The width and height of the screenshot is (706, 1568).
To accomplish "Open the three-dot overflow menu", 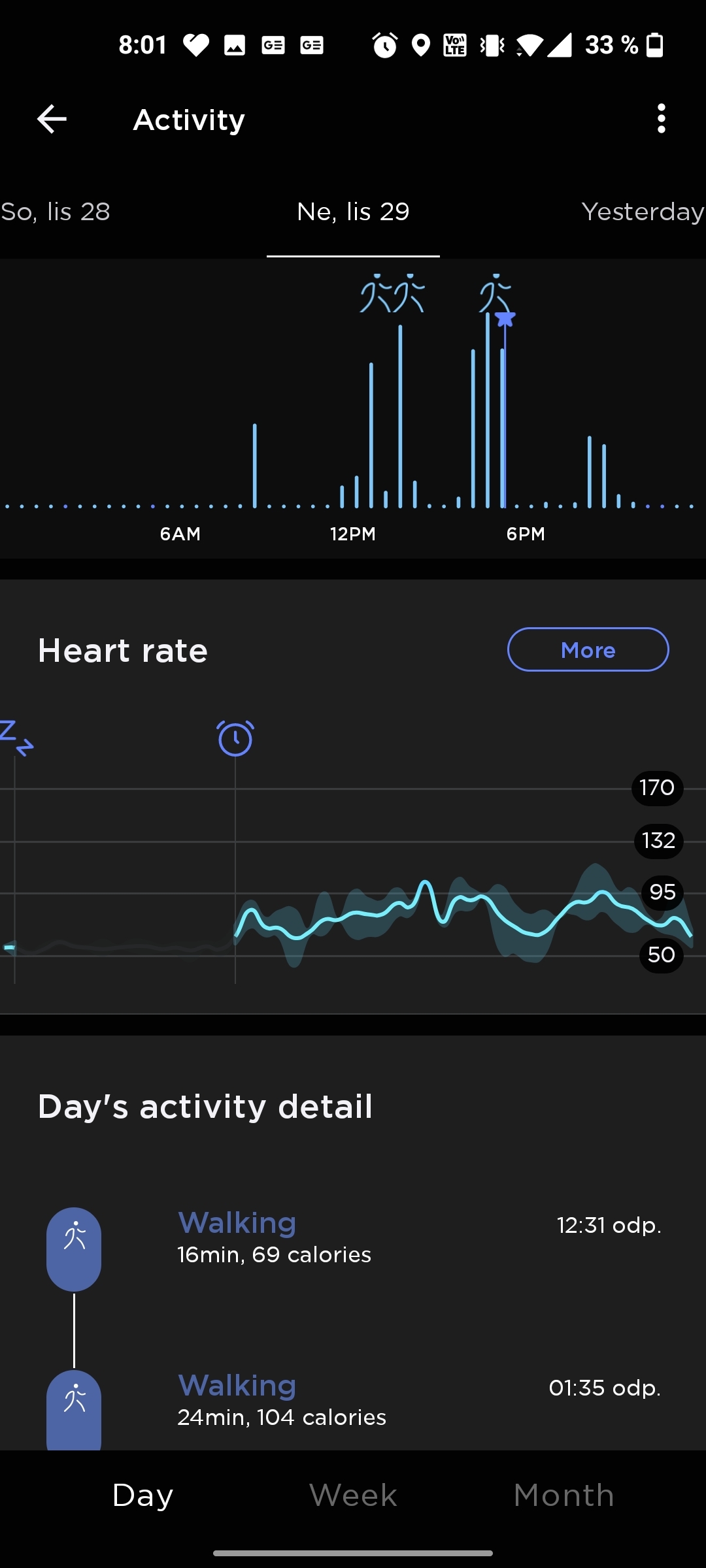I will [661, 119].
